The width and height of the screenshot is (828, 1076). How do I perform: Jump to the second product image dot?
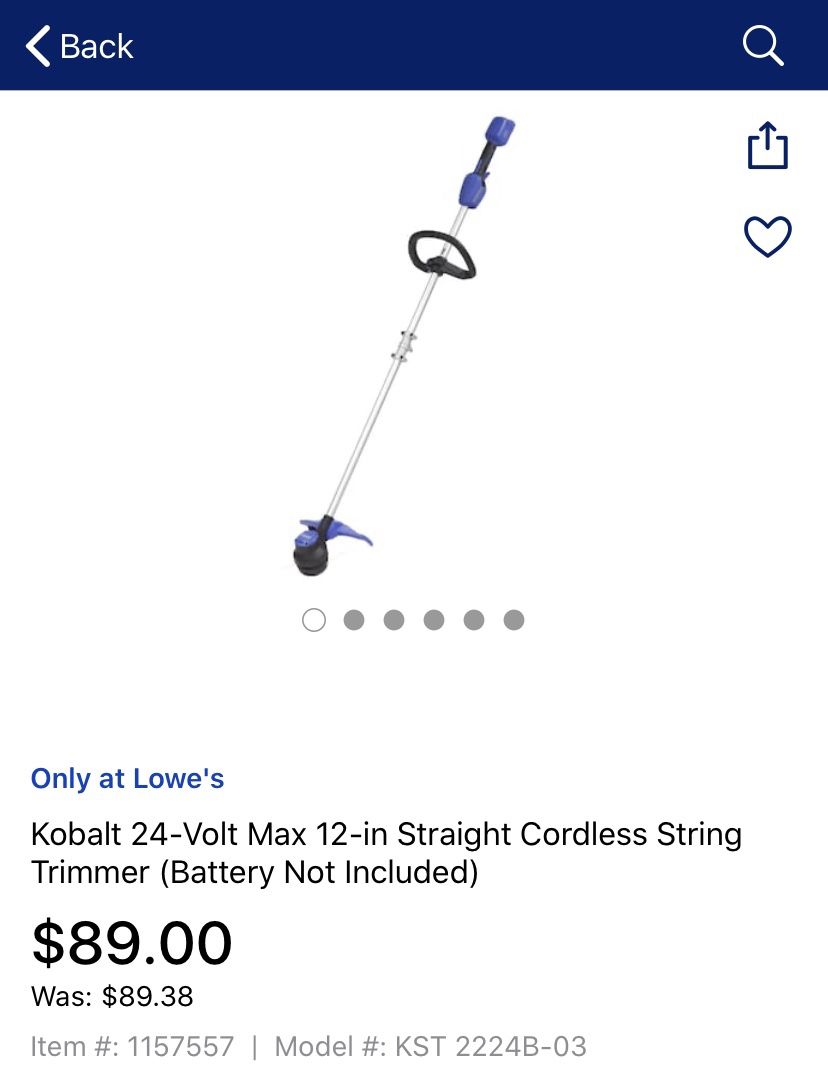tap(354, 620)
